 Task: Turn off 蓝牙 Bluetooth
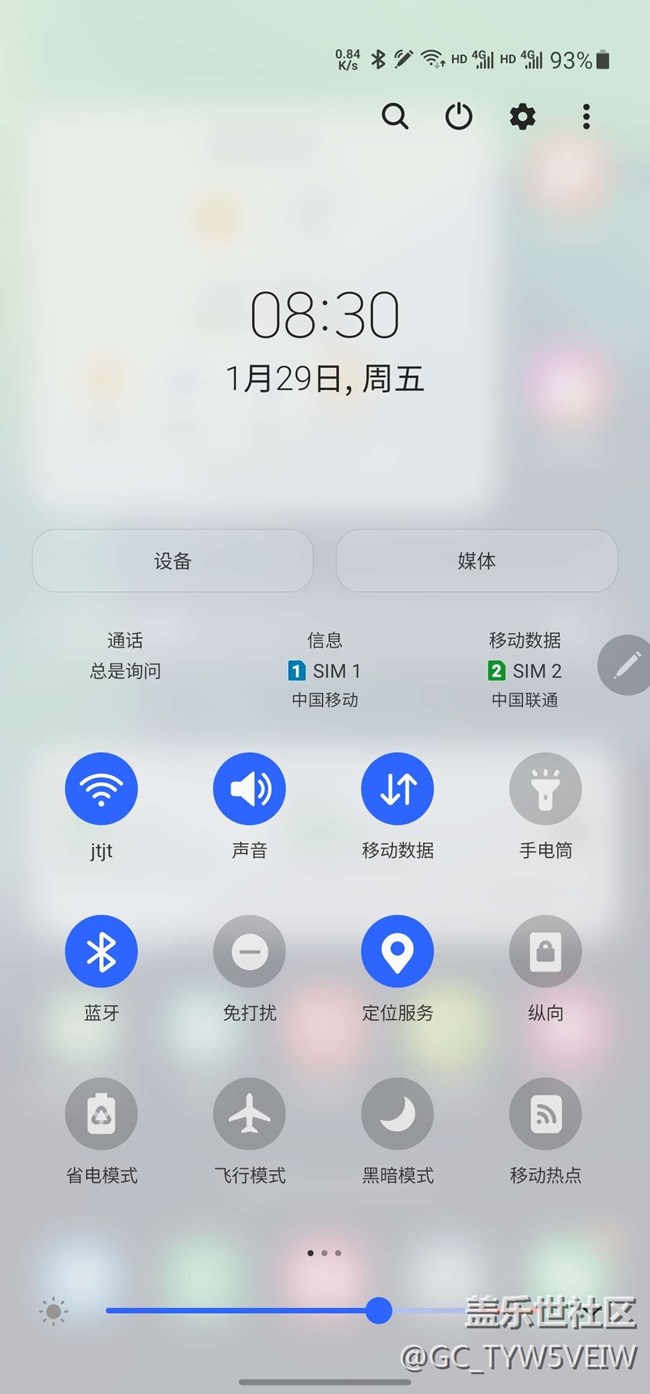101,951
